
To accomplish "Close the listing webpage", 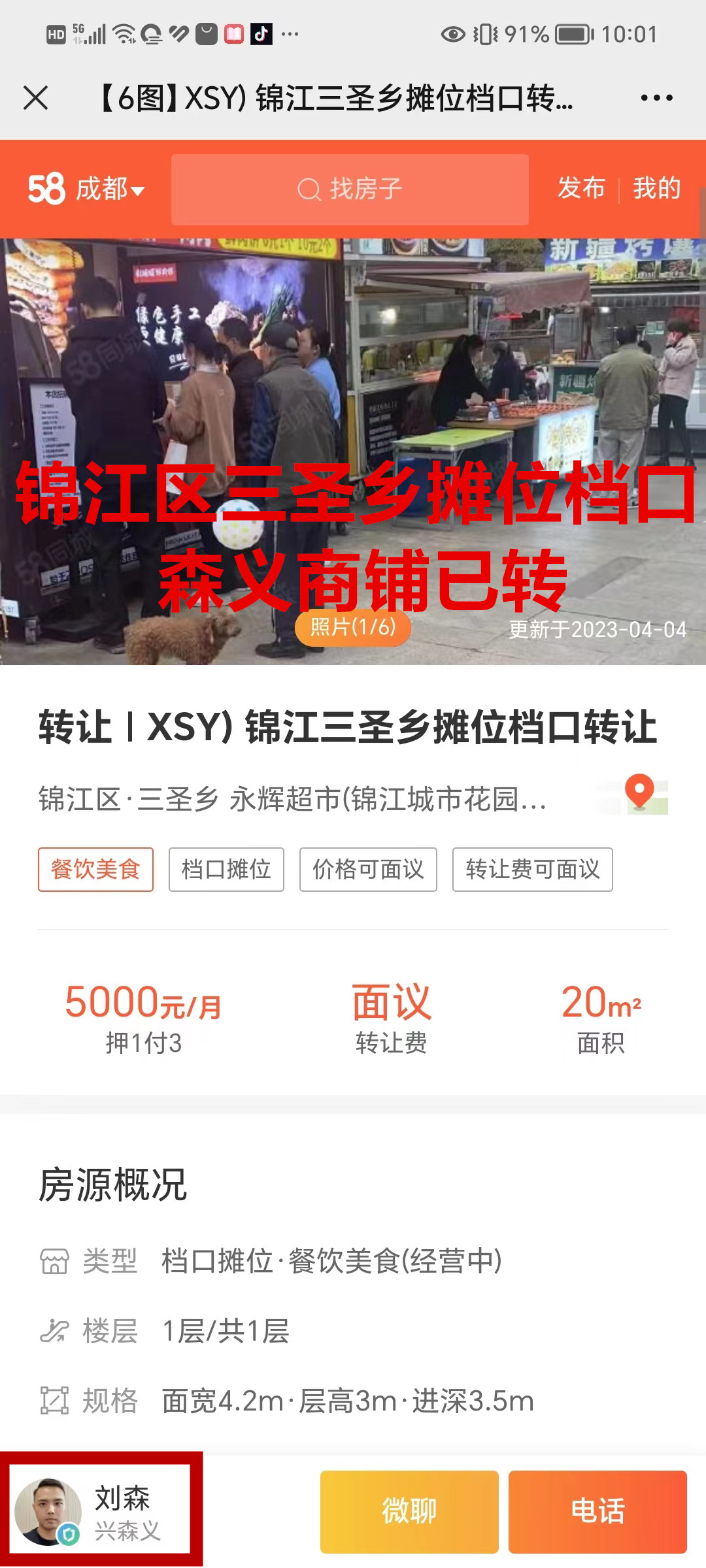I will 35,98.
